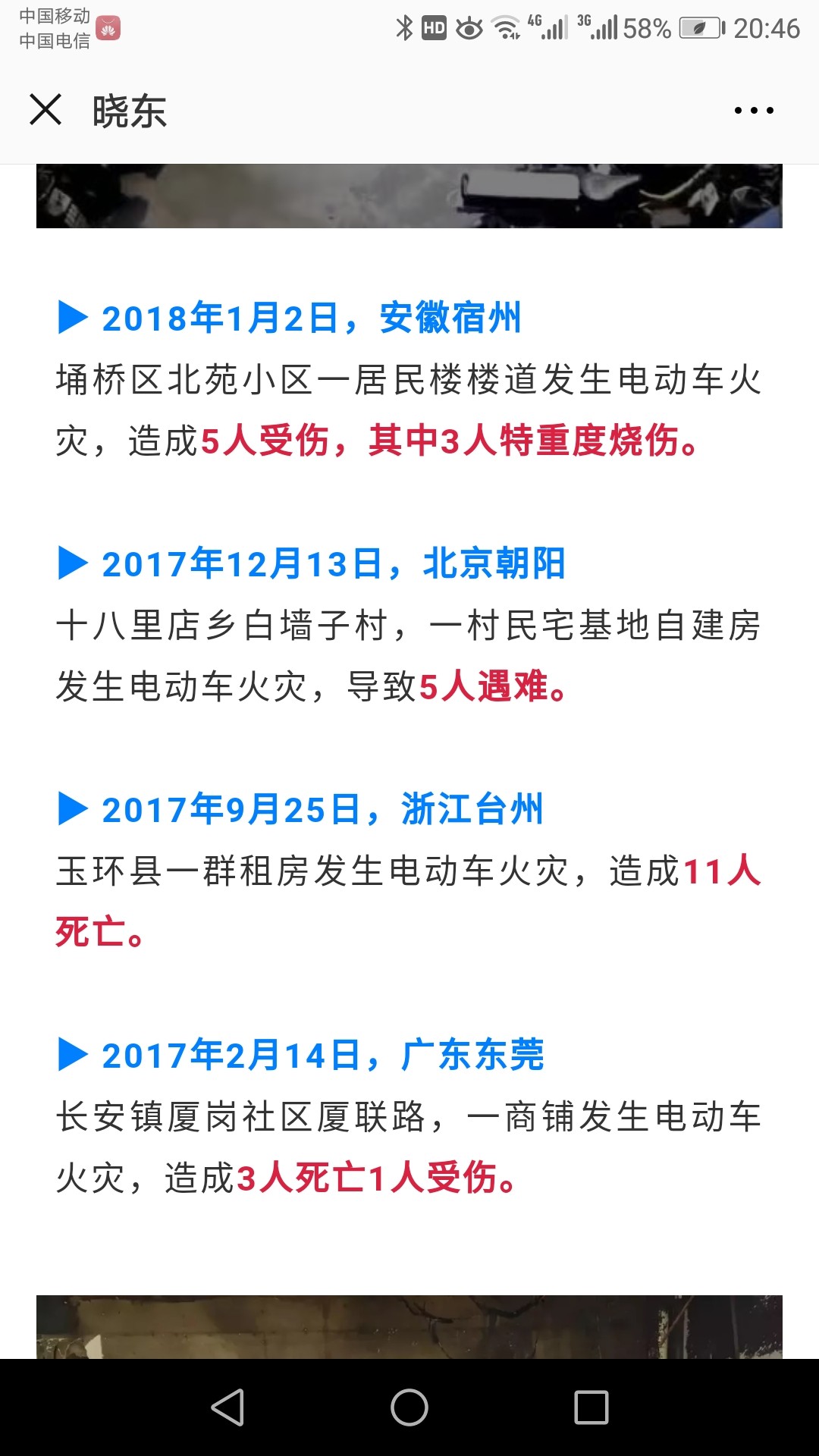
Task: Close the 晓东 article page
Action: click(45, 109)
